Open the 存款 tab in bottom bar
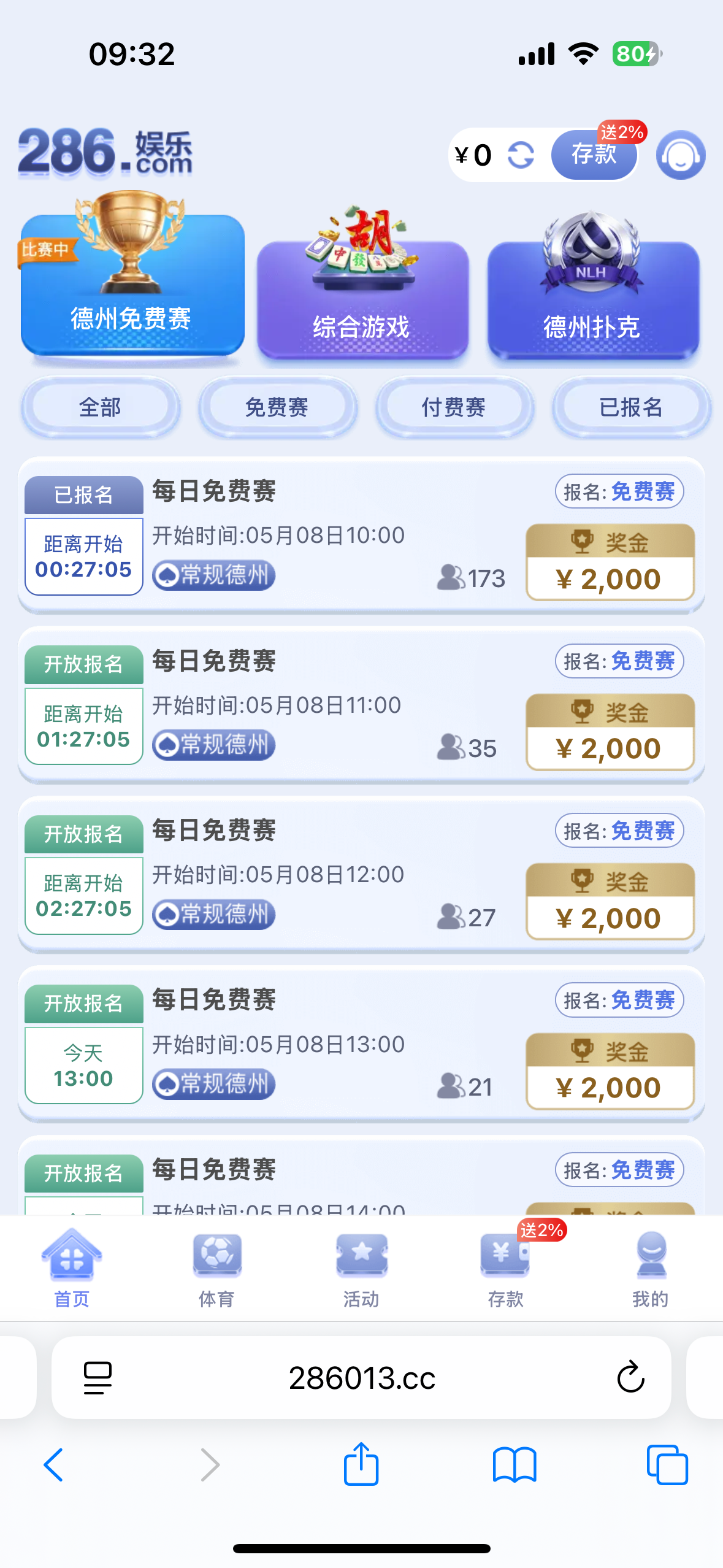The height and width of the screenshot is (1568, 723). pos(505,1267)
